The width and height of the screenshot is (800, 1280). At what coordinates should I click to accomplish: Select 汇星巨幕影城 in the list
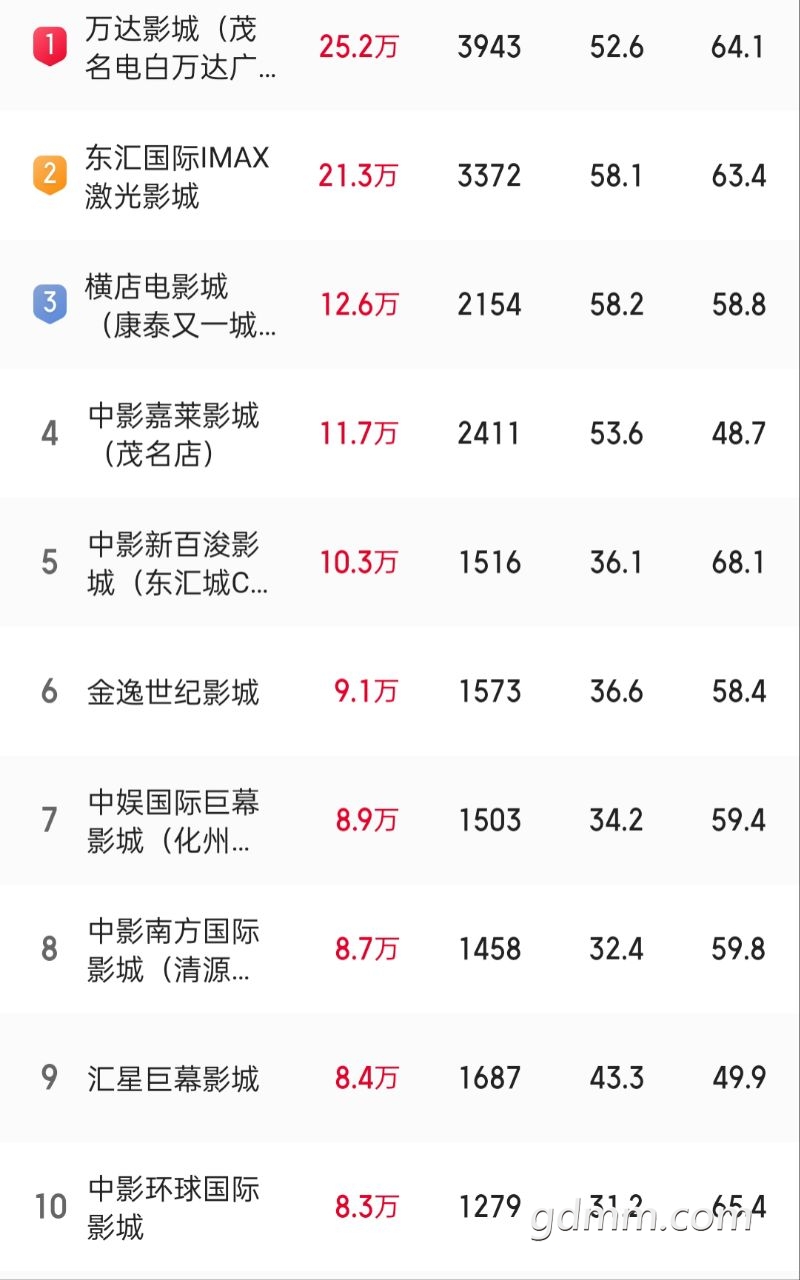[x=400, y=1078]
